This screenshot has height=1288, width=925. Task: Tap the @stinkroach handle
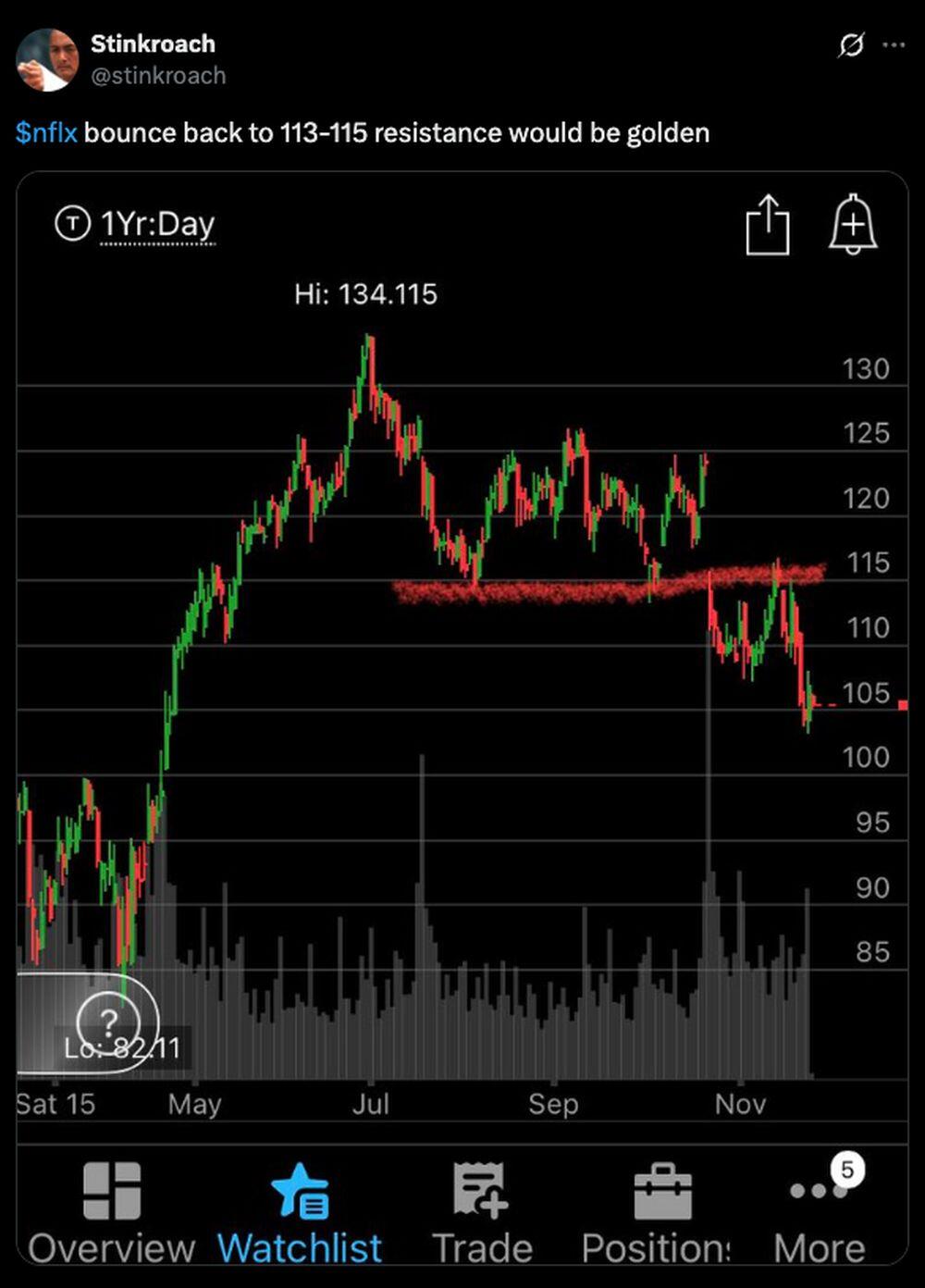(158, 76)
